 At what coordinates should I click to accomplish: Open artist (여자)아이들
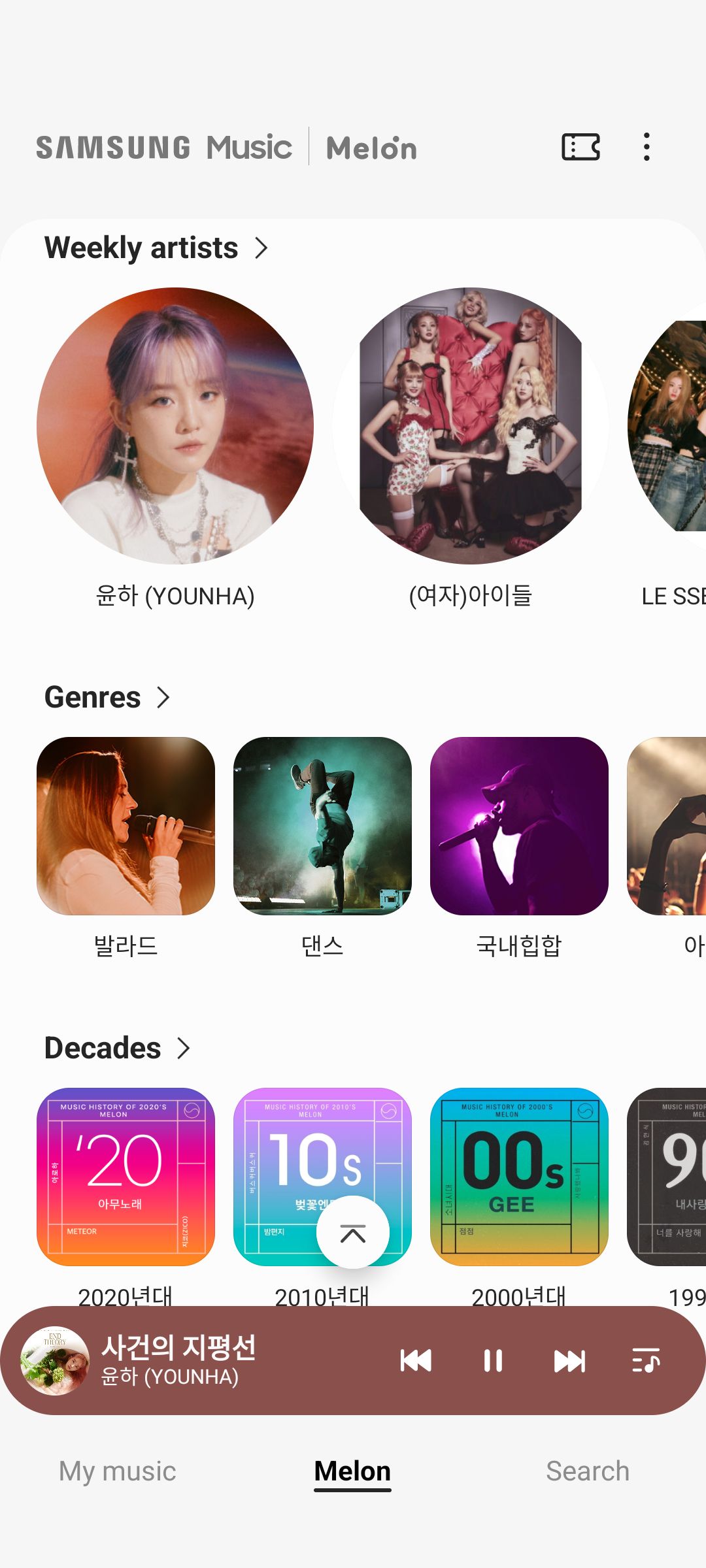tap(470, 426)
